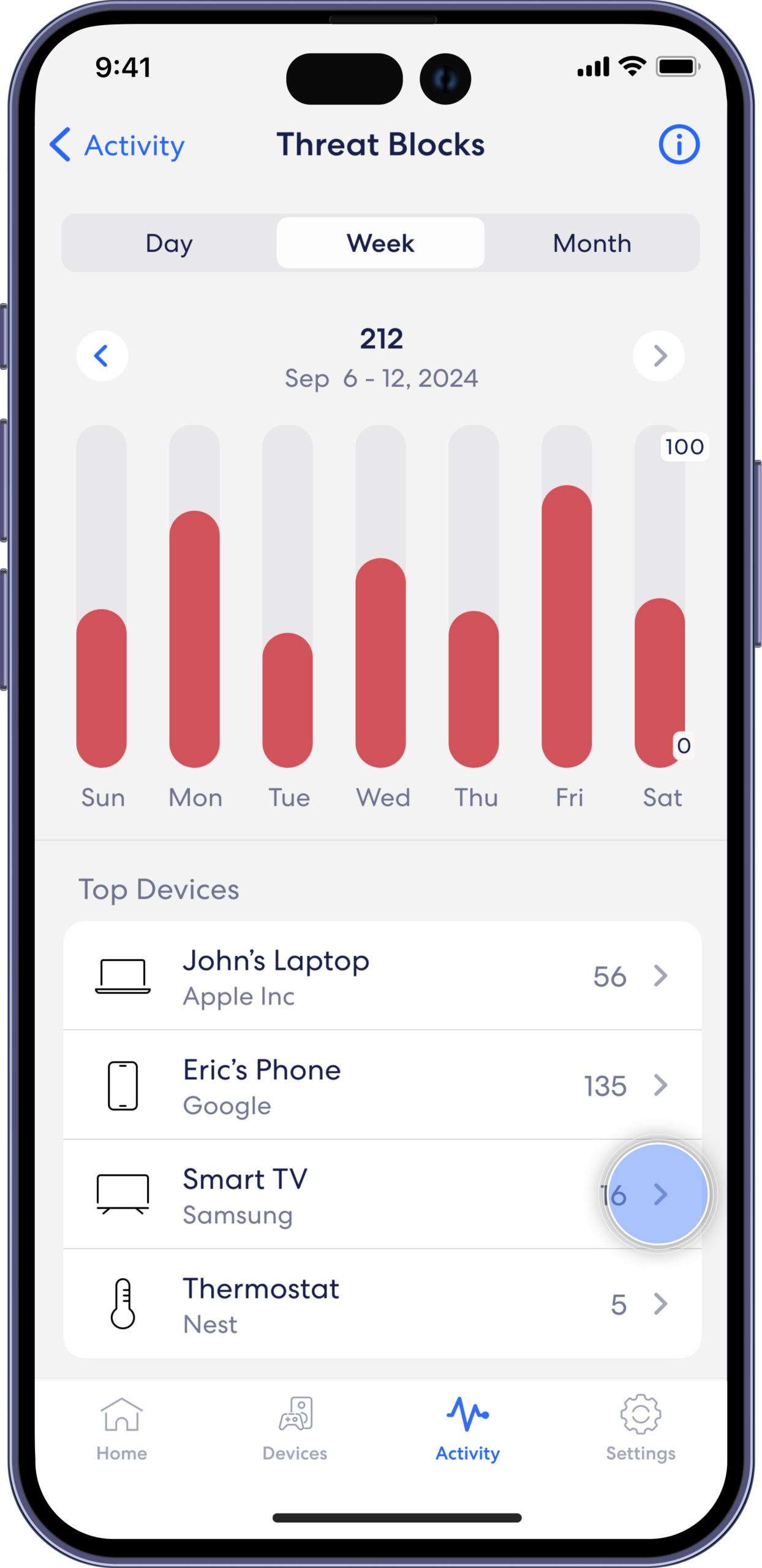The width and height of the screenshot is (762, 1568).
Task: Click Eric's Phone device icon
Action: click(x=123, y=1085)
